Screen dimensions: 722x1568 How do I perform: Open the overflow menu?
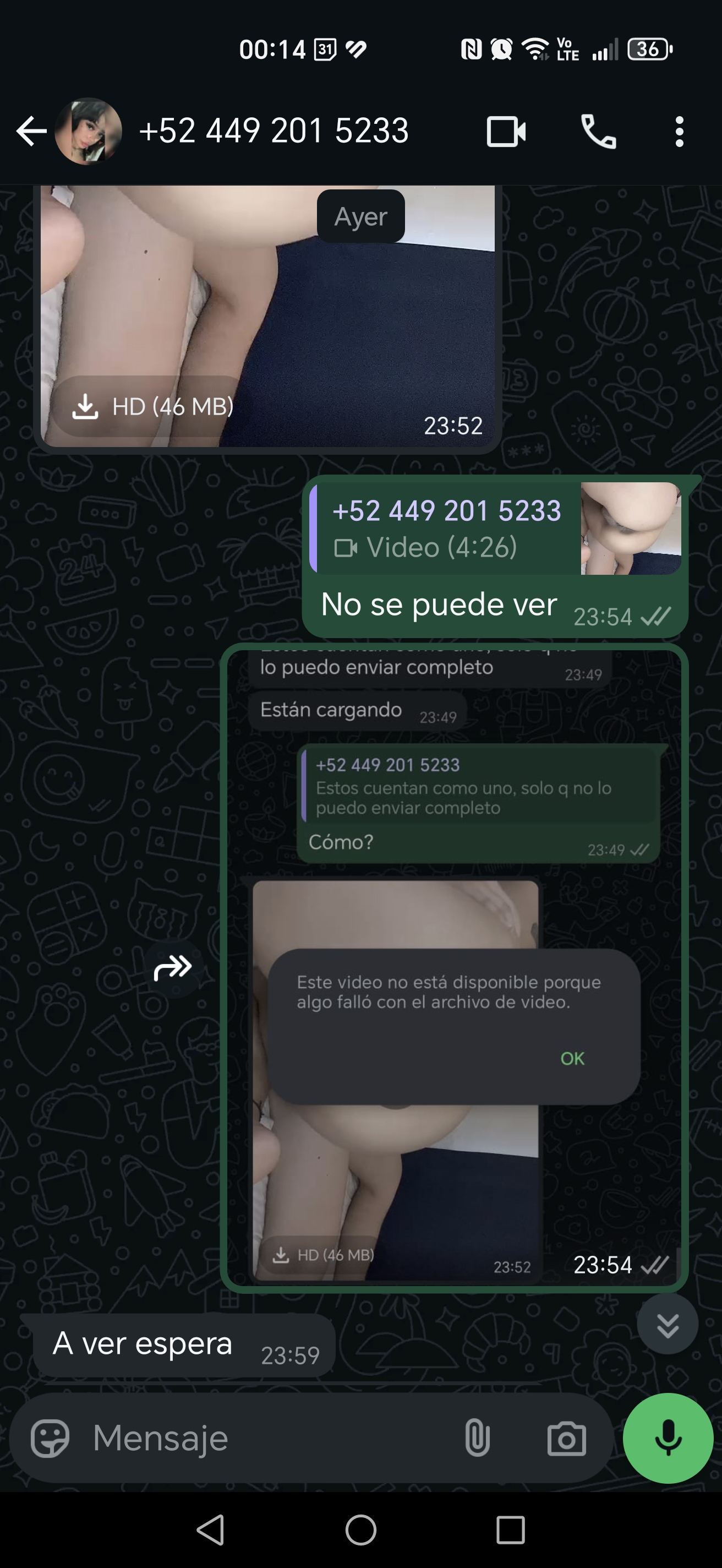(x=680, y=132)
